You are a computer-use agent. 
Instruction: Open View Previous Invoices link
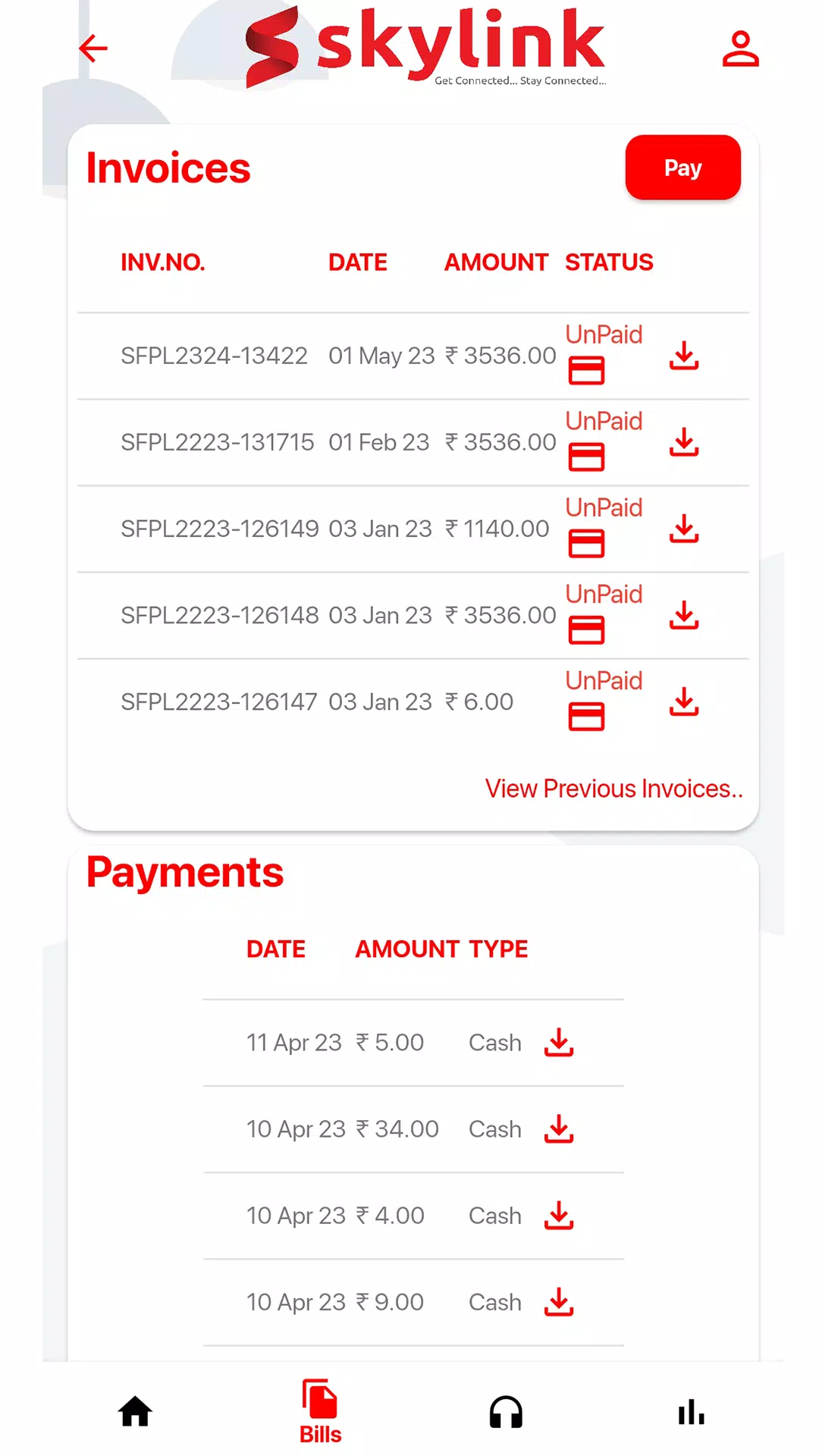pyautogui.click(x=614, y=789)
